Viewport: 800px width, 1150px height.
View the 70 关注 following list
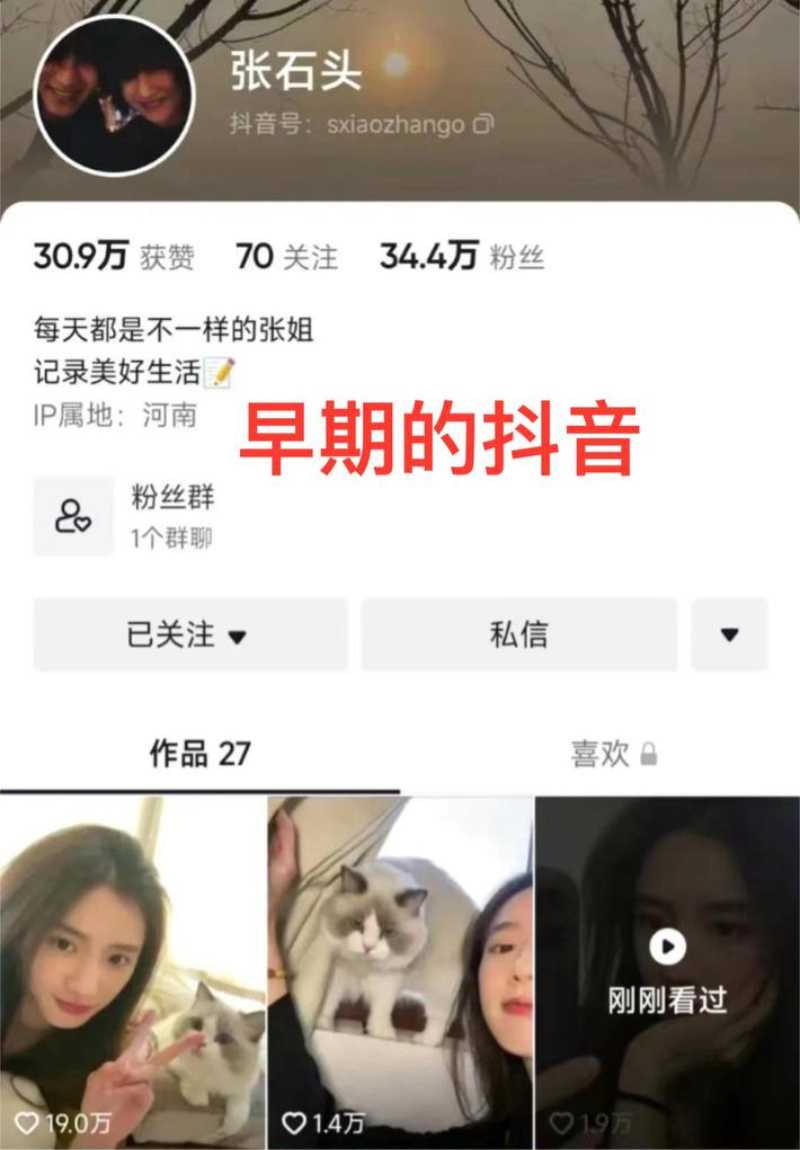click(x=287, y=257)
